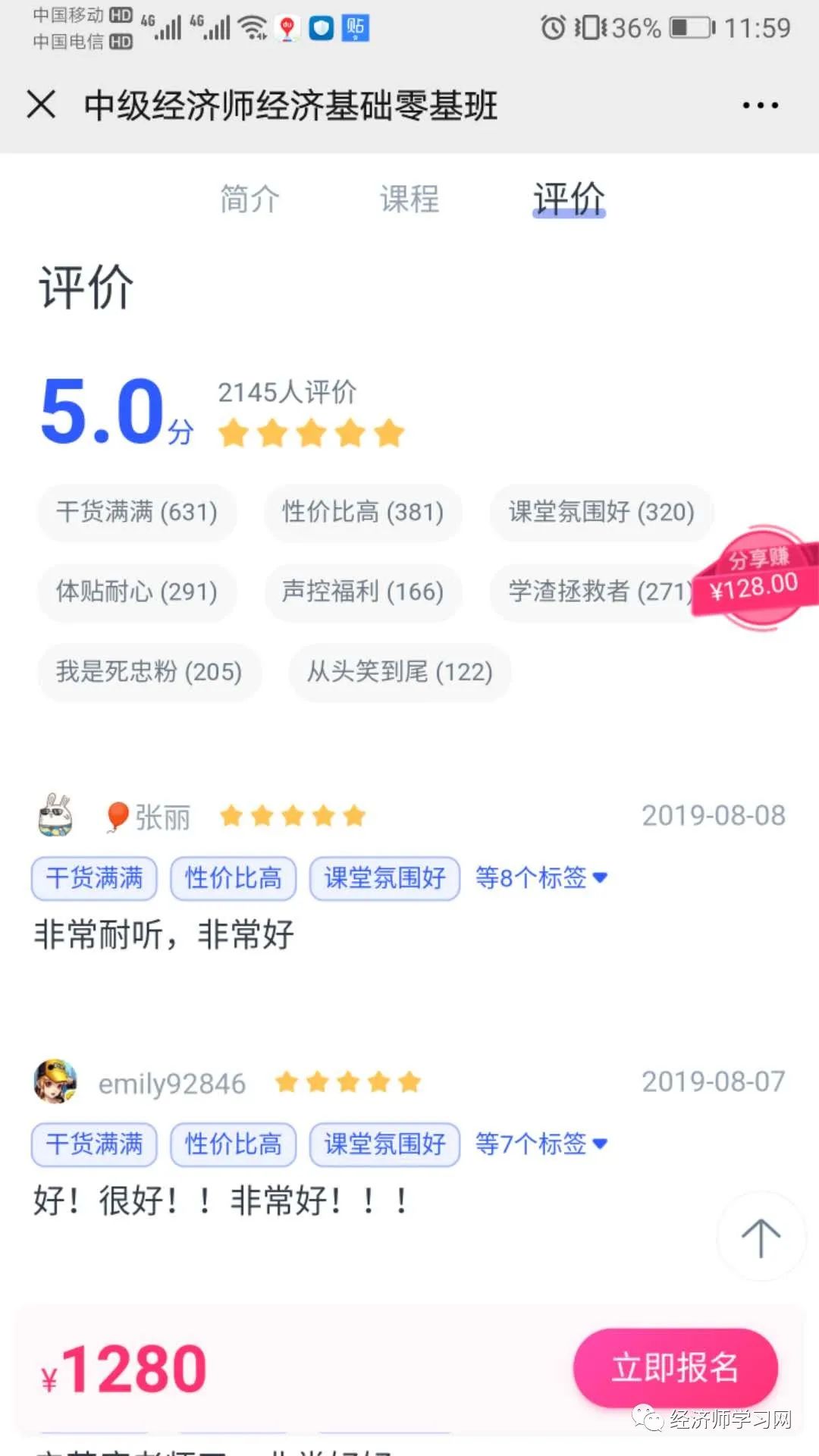Switch to the 简介 tab

[249, 199]
